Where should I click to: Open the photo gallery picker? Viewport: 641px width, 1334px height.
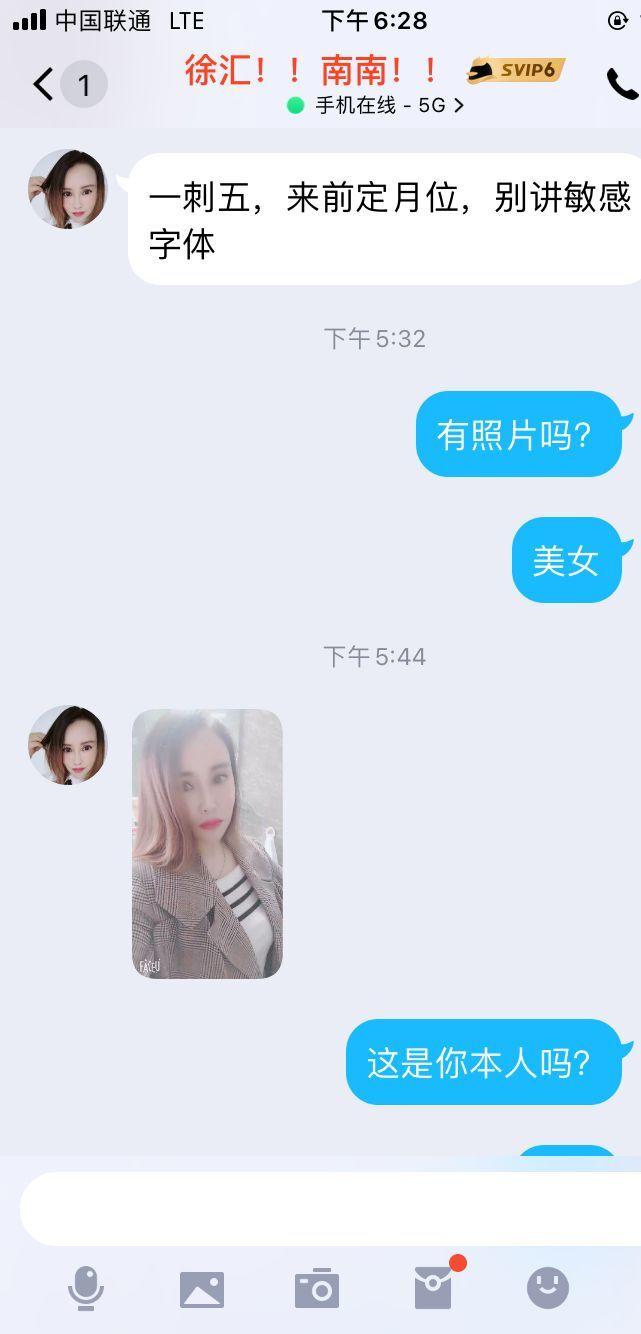click(202, 1289)
